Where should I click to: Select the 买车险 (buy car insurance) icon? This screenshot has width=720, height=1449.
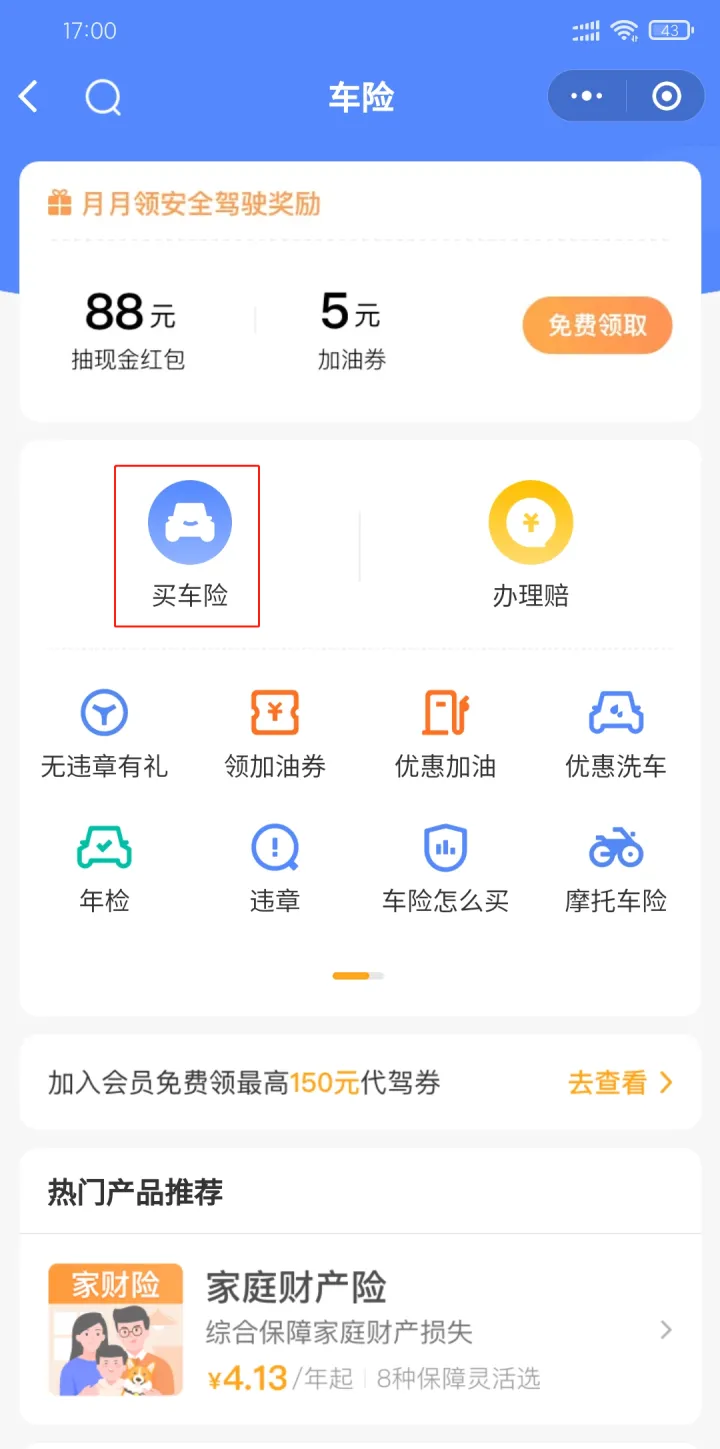pos(187,521)
